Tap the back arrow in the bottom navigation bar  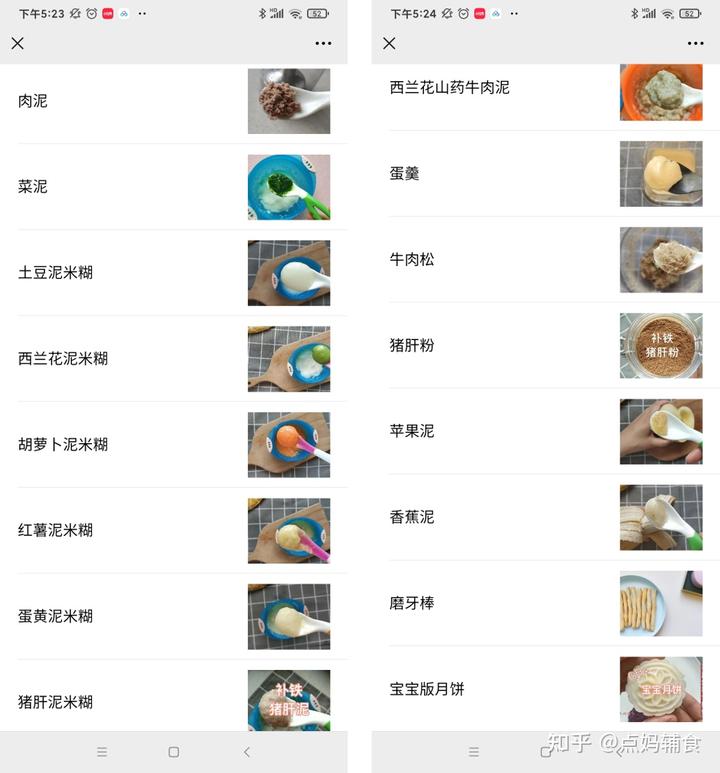coord(247,751)
